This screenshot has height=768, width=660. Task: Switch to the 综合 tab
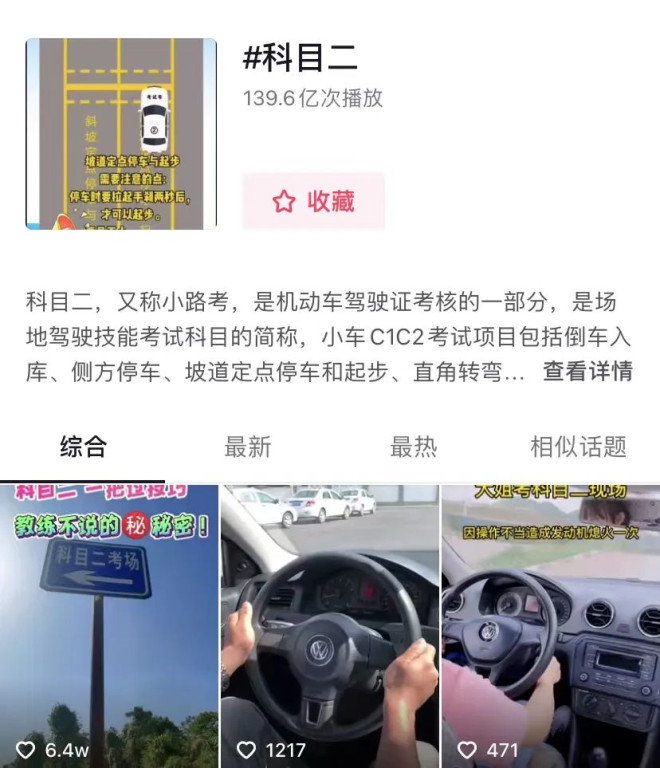coord(83,447)
